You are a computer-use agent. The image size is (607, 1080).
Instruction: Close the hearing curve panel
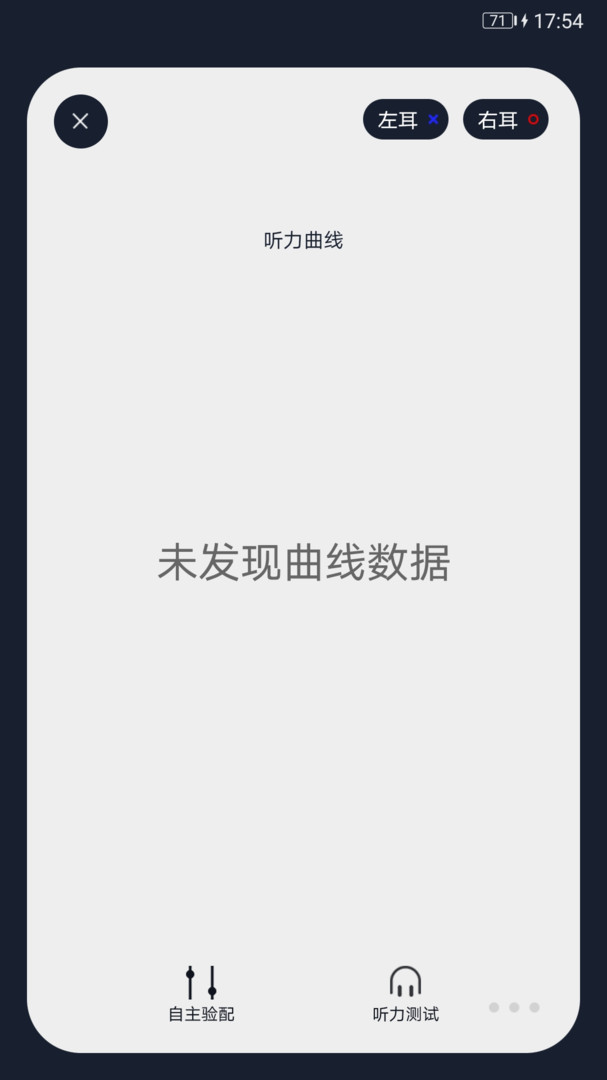(x=81, y=121)
